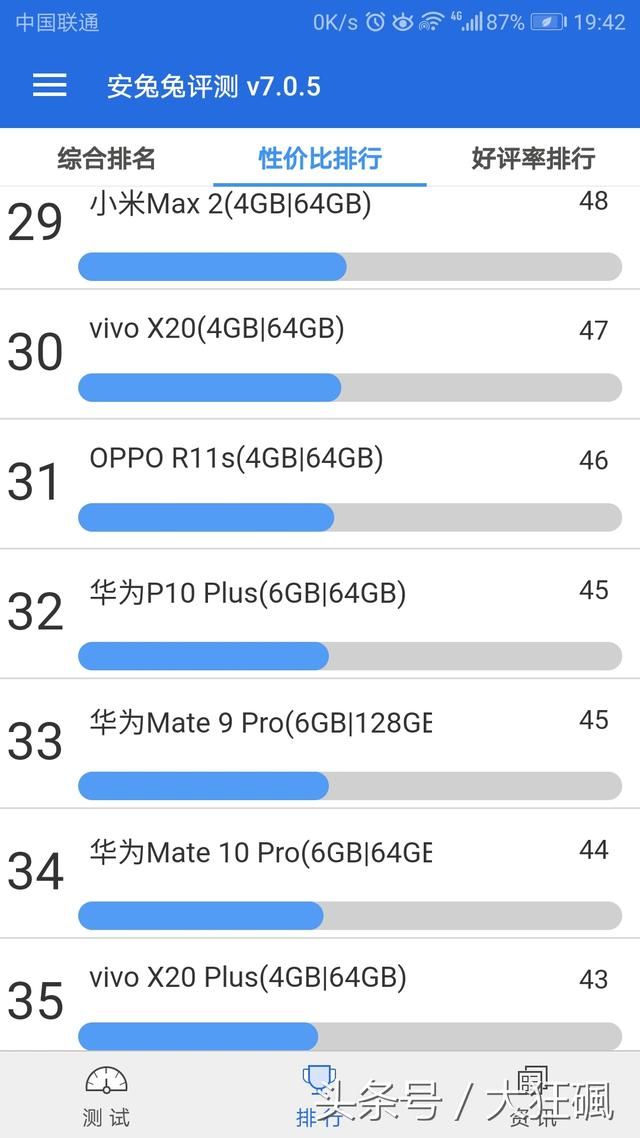Select the 性价比排行 tab
The height and width of the screenshot is (1138, 640).
(x=320, y=158)
